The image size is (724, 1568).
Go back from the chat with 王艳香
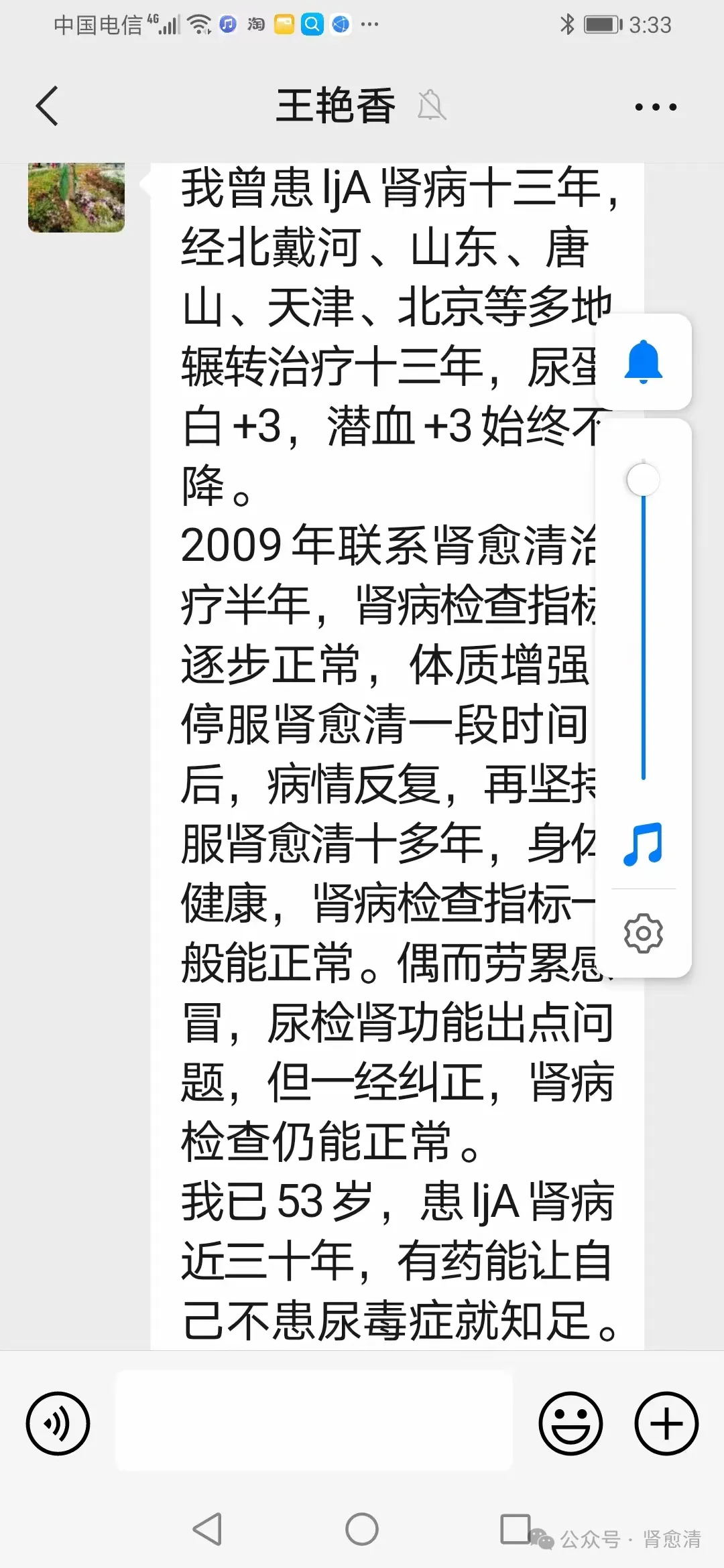click(47, 106)
